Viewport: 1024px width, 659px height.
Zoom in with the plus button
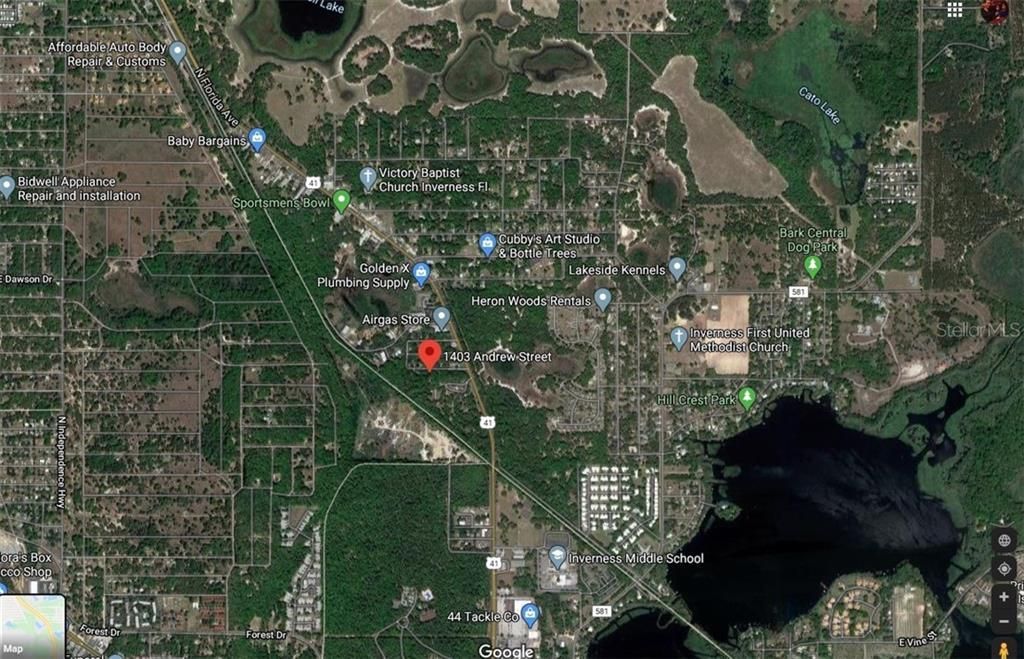[x=1004, y=596]
